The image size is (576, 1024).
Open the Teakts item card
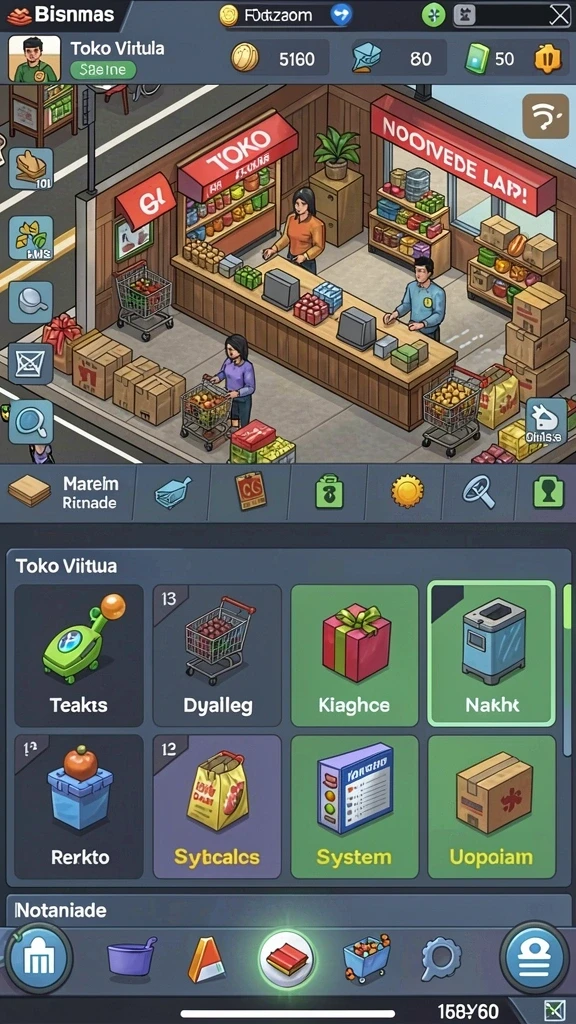pos(79,655)
